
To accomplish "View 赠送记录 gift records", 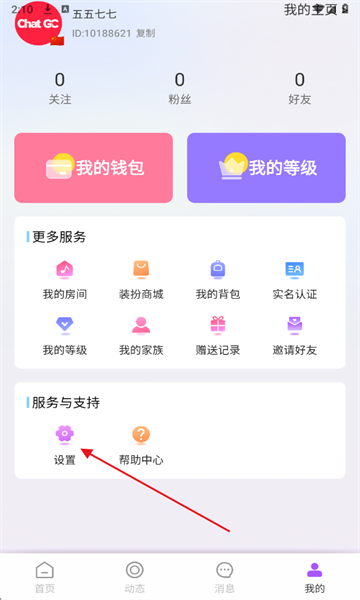I will (x=218, y=336).
